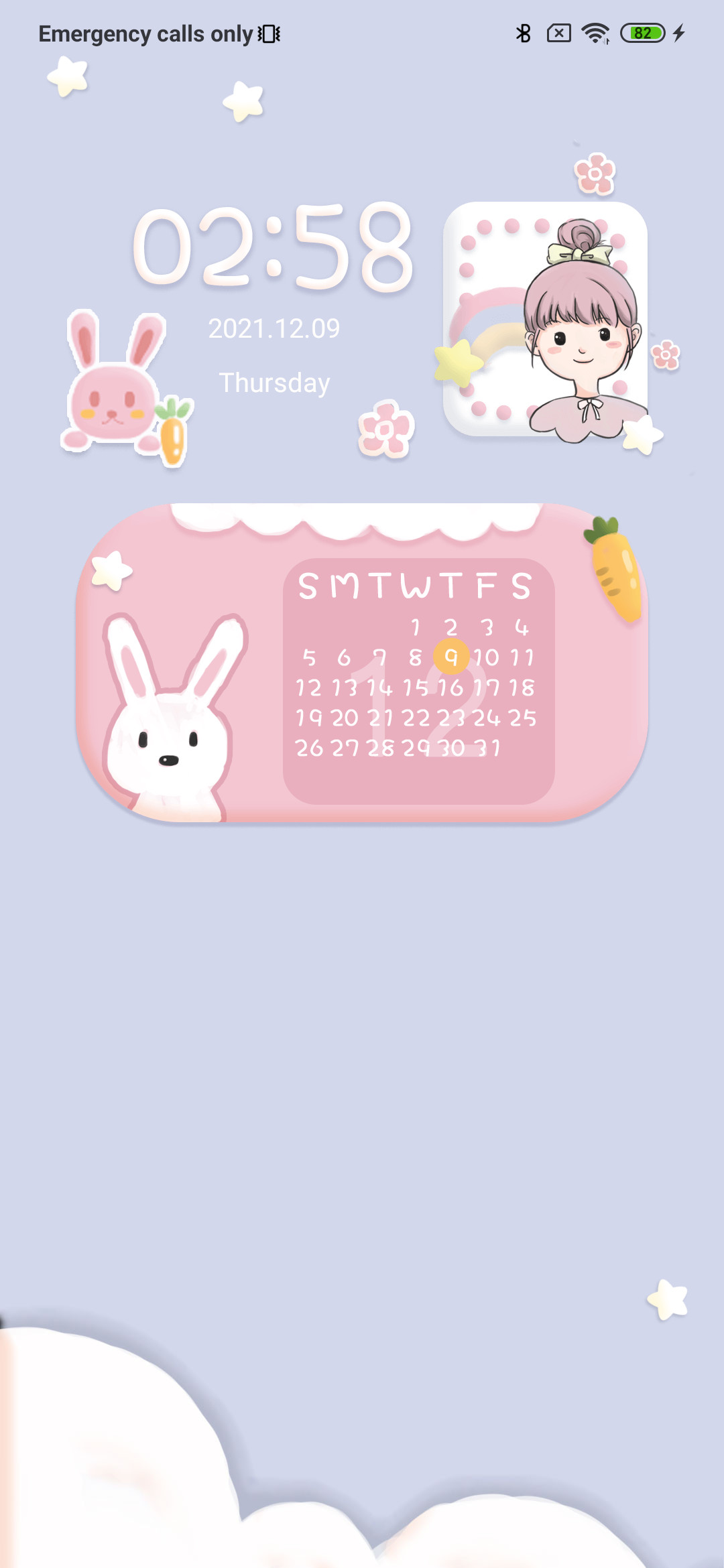Open the 02:58 clock widget
The image size is (724, 1568).
coord(274,246)
